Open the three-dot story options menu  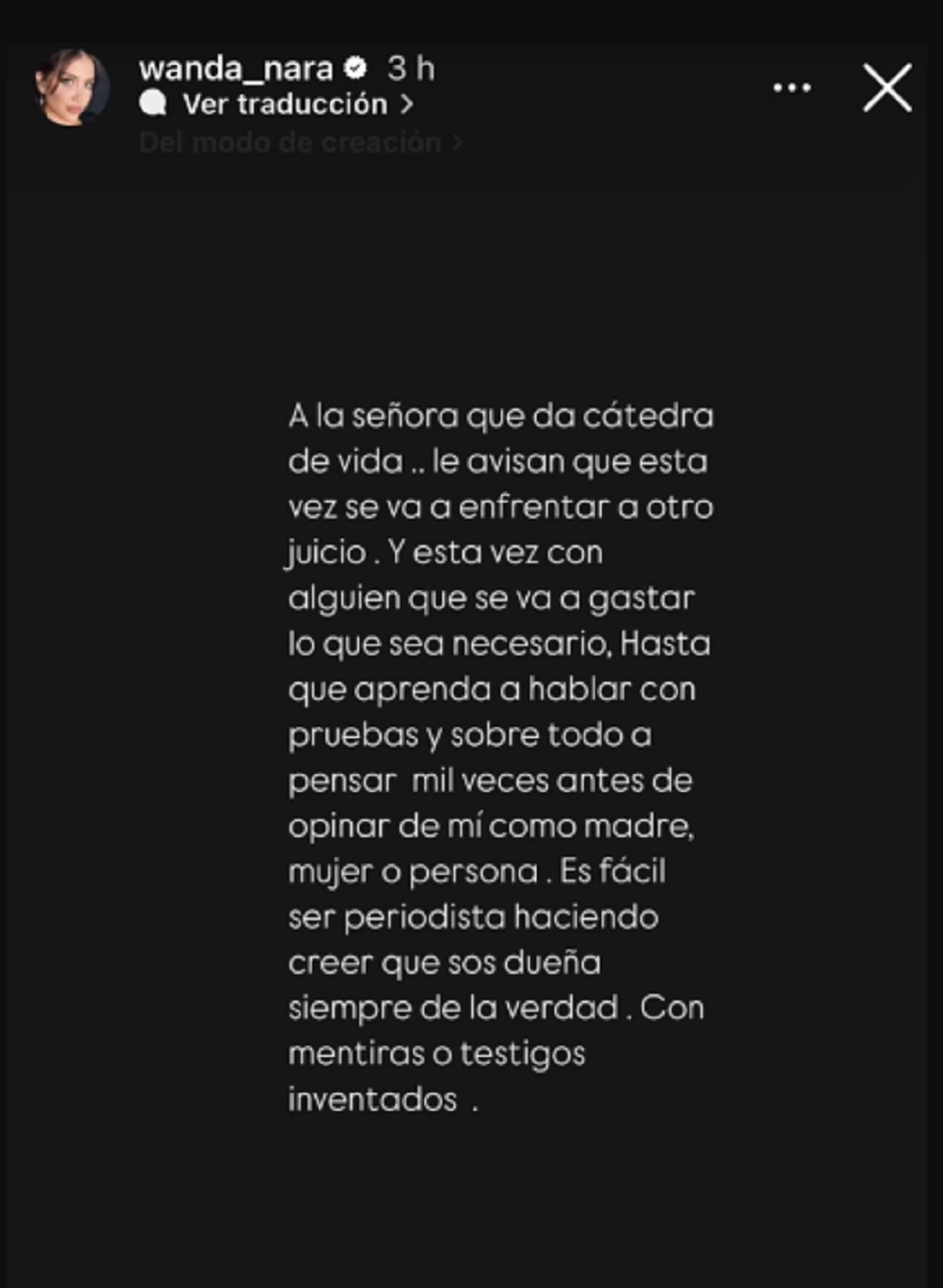791,88
